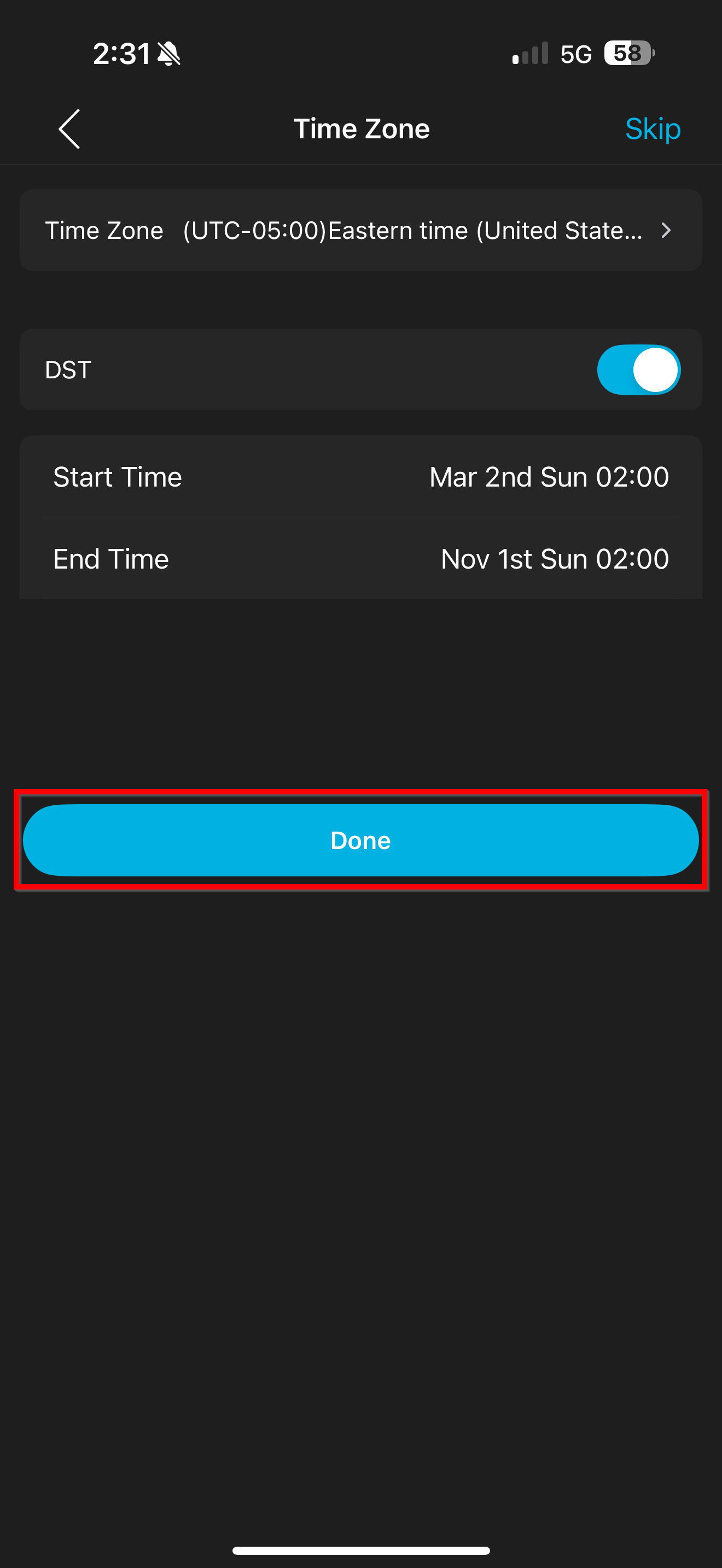The image size is (722, 1568).
Task: Go back with the top-left arrow
Action: coord(69,128)
